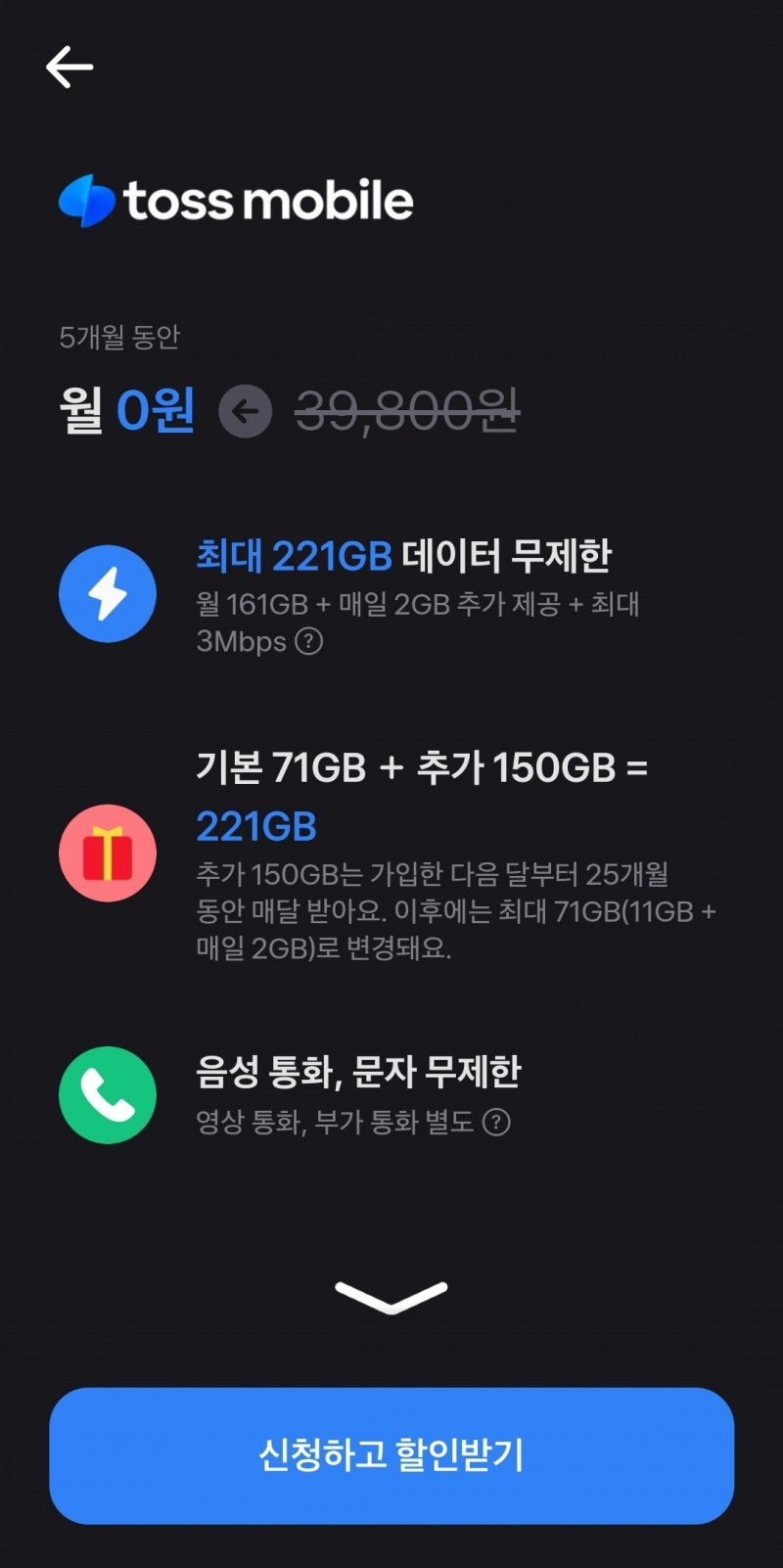Click the Toss Mobile logo icon
Image resolution: width=783 pixels, height=1568 pixels.
[86, 199]
